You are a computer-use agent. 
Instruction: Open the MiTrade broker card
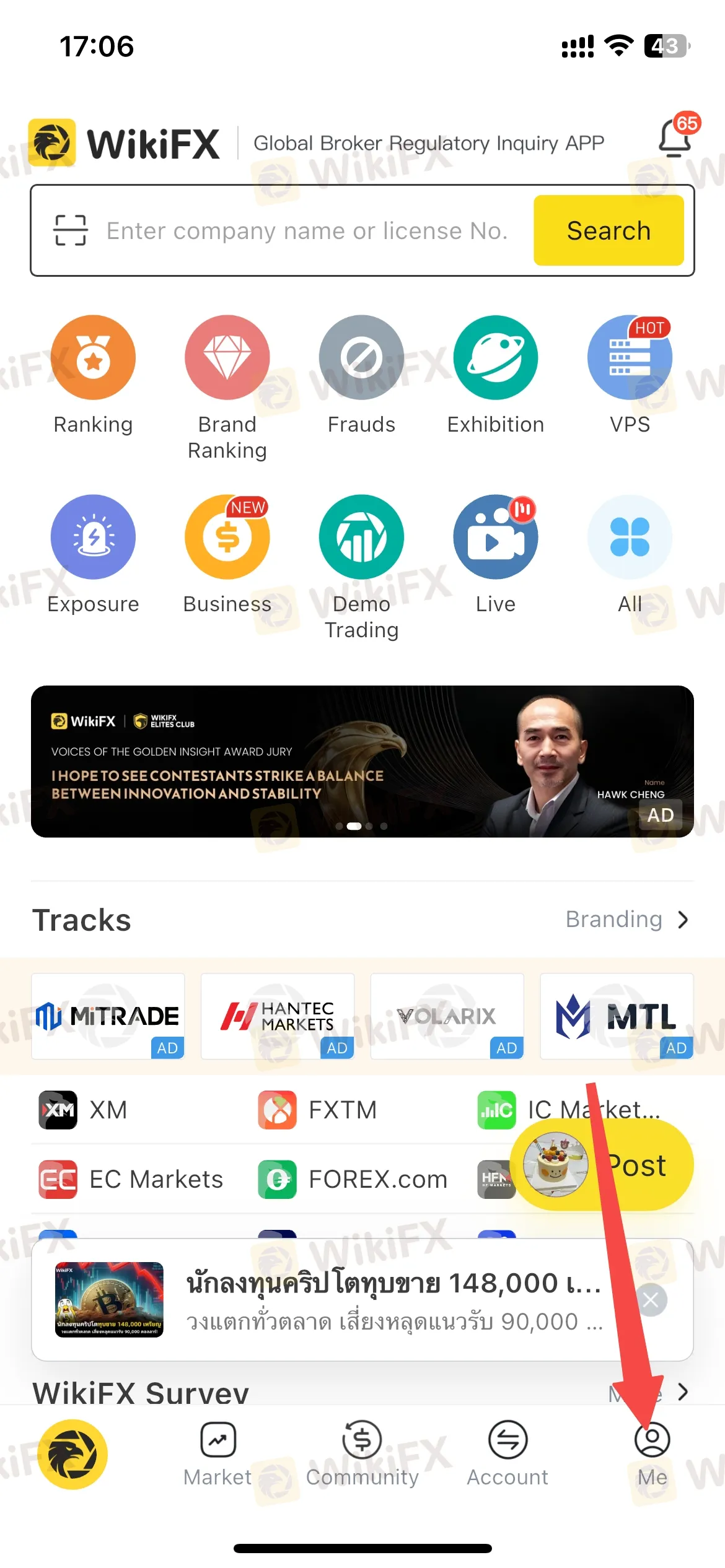108,1016
